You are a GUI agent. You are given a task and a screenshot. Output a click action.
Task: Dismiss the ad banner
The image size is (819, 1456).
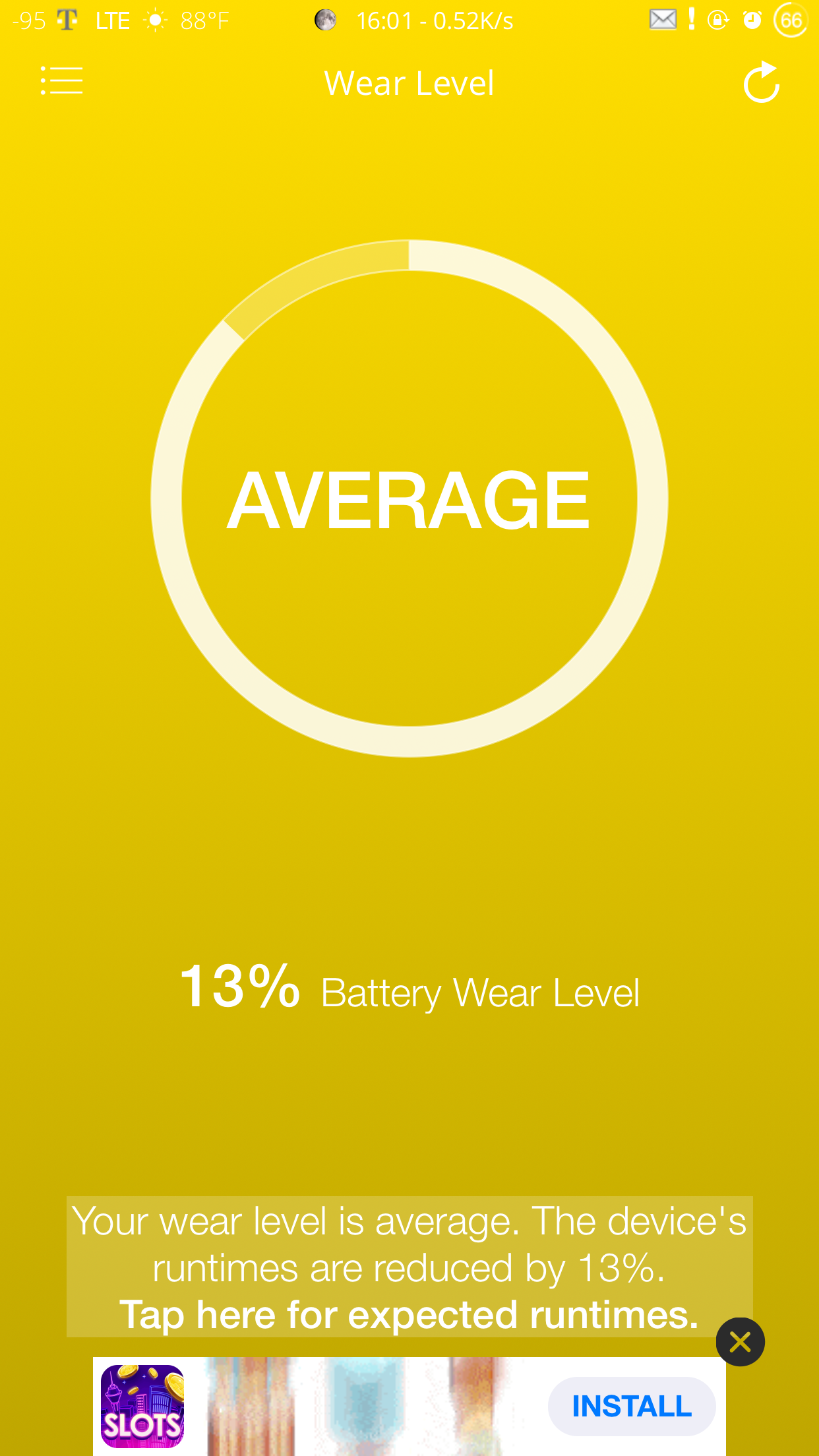click(x=740, y=1341)
